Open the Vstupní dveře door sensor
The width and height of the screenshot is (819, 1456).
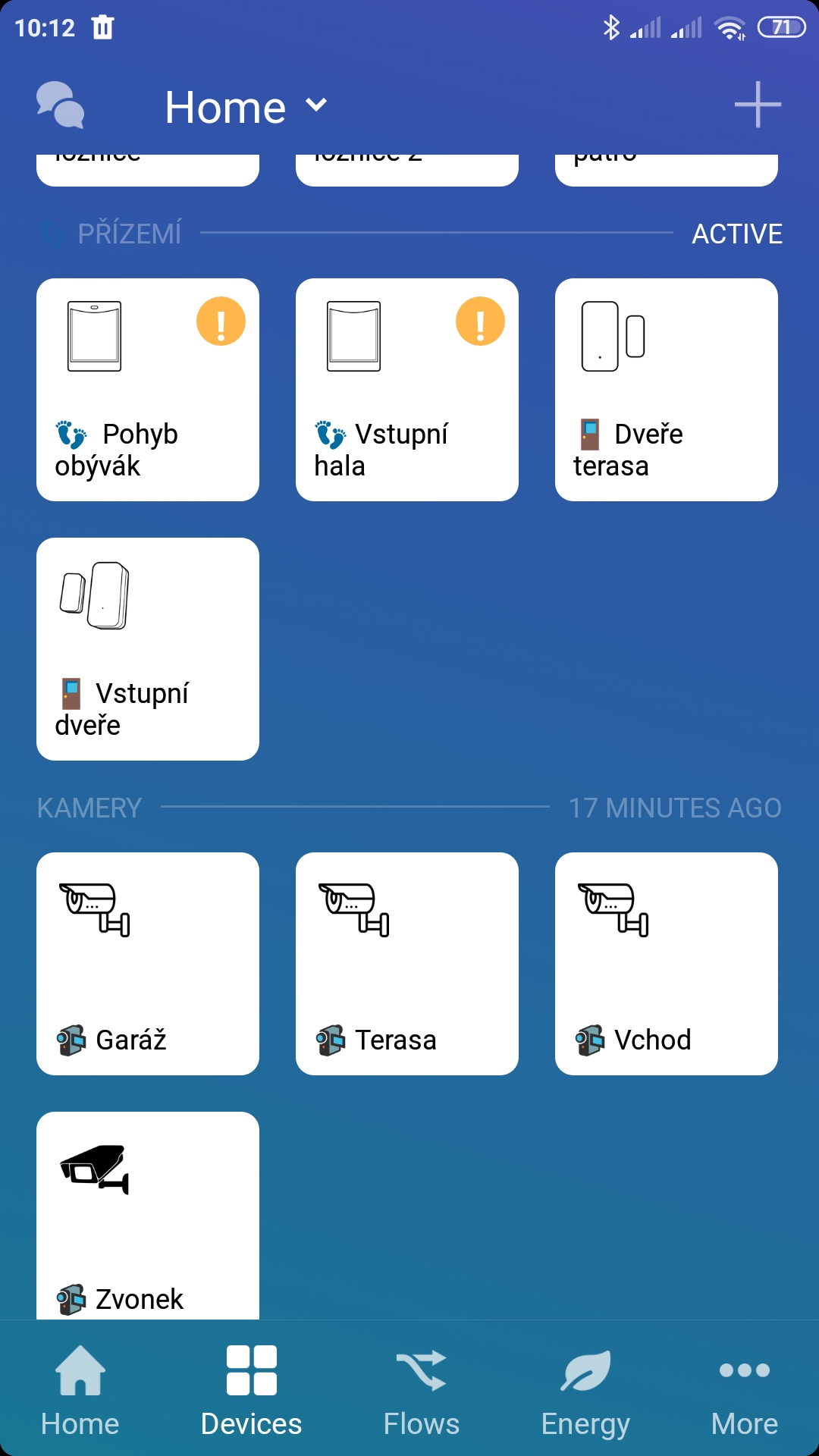tap(148, 649)
